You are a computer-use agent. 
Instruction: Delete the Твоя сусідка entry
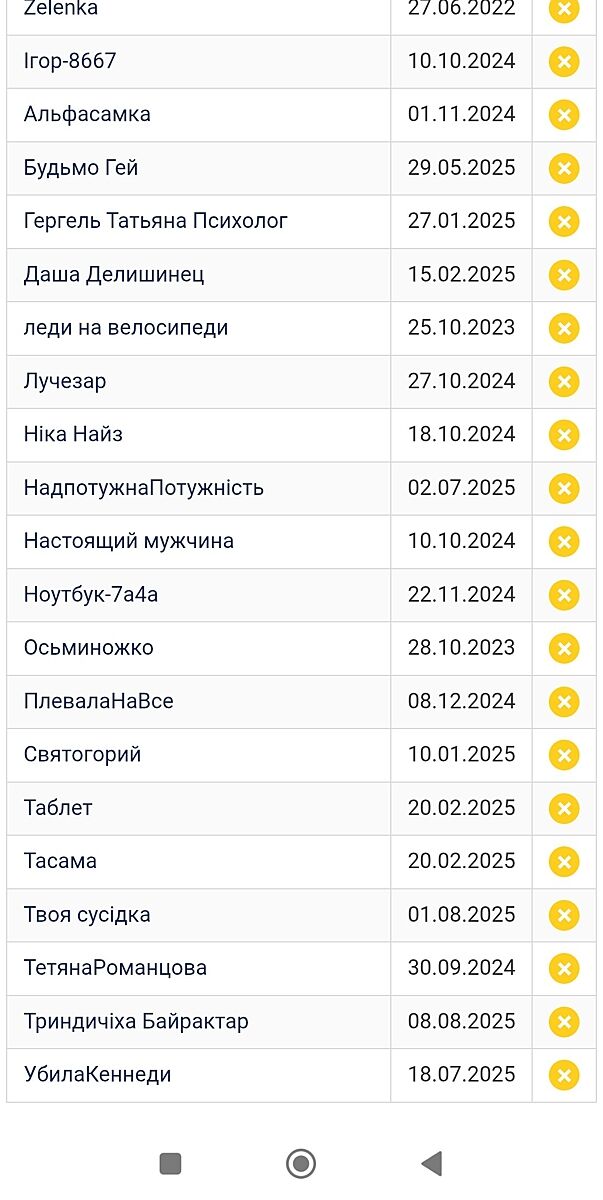pos(564,915)
